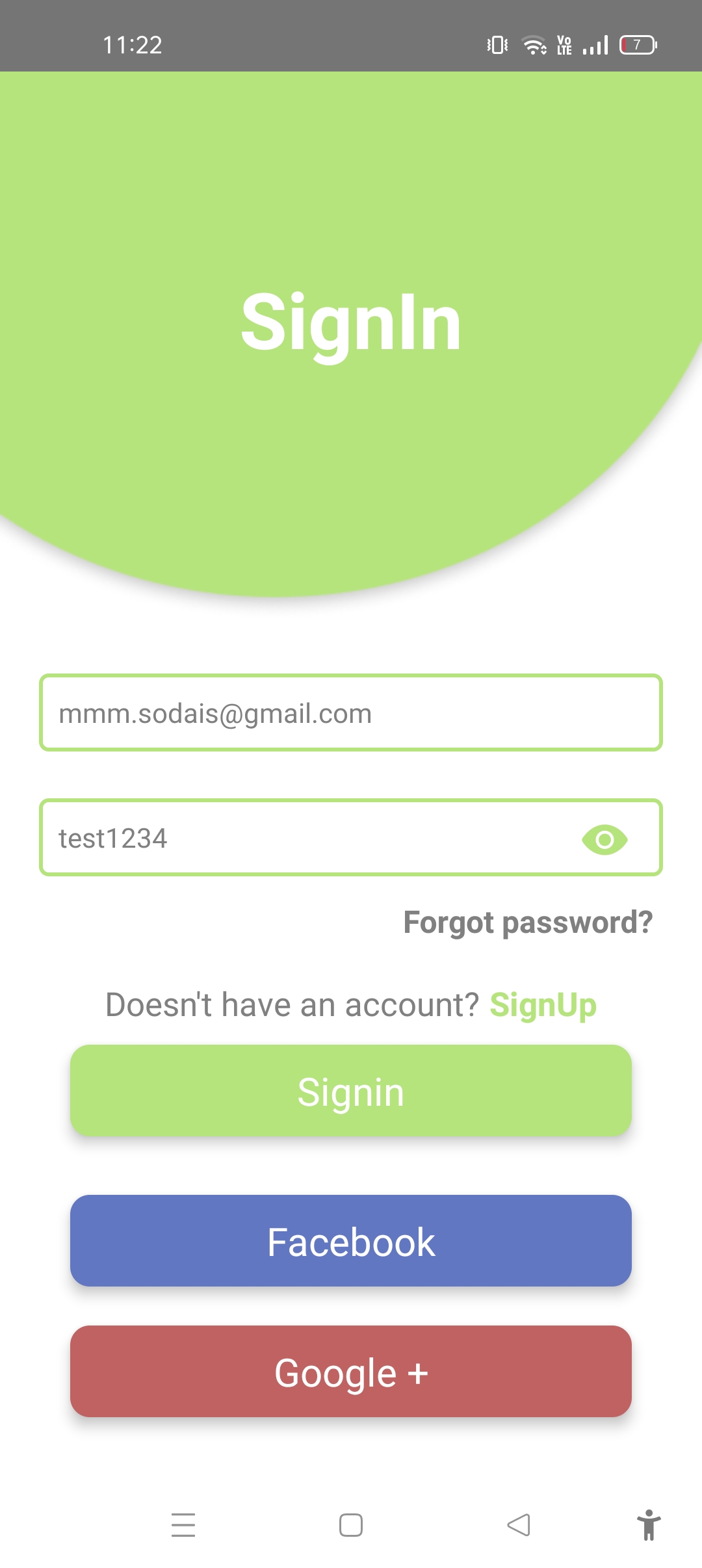This screenshot has height=1568, width=702.
Task: Tap the email field with mmm.sodais@gmail.com
Action: coord(351,713)
